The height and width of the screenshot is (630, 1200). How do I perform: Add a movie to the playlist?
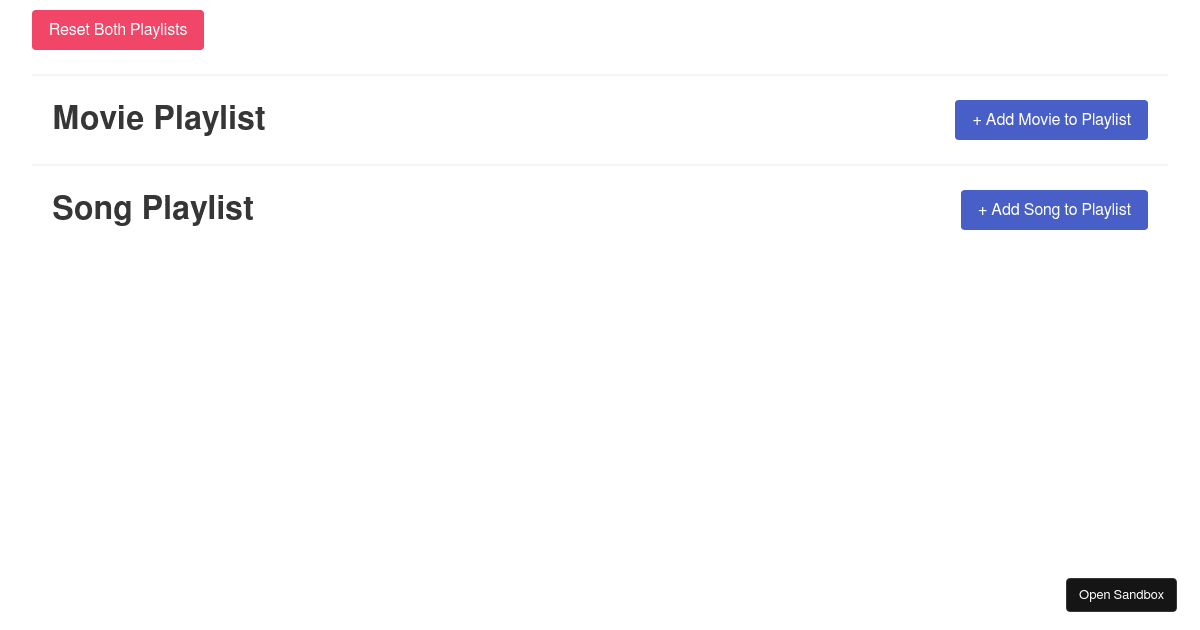point(1051,120)
